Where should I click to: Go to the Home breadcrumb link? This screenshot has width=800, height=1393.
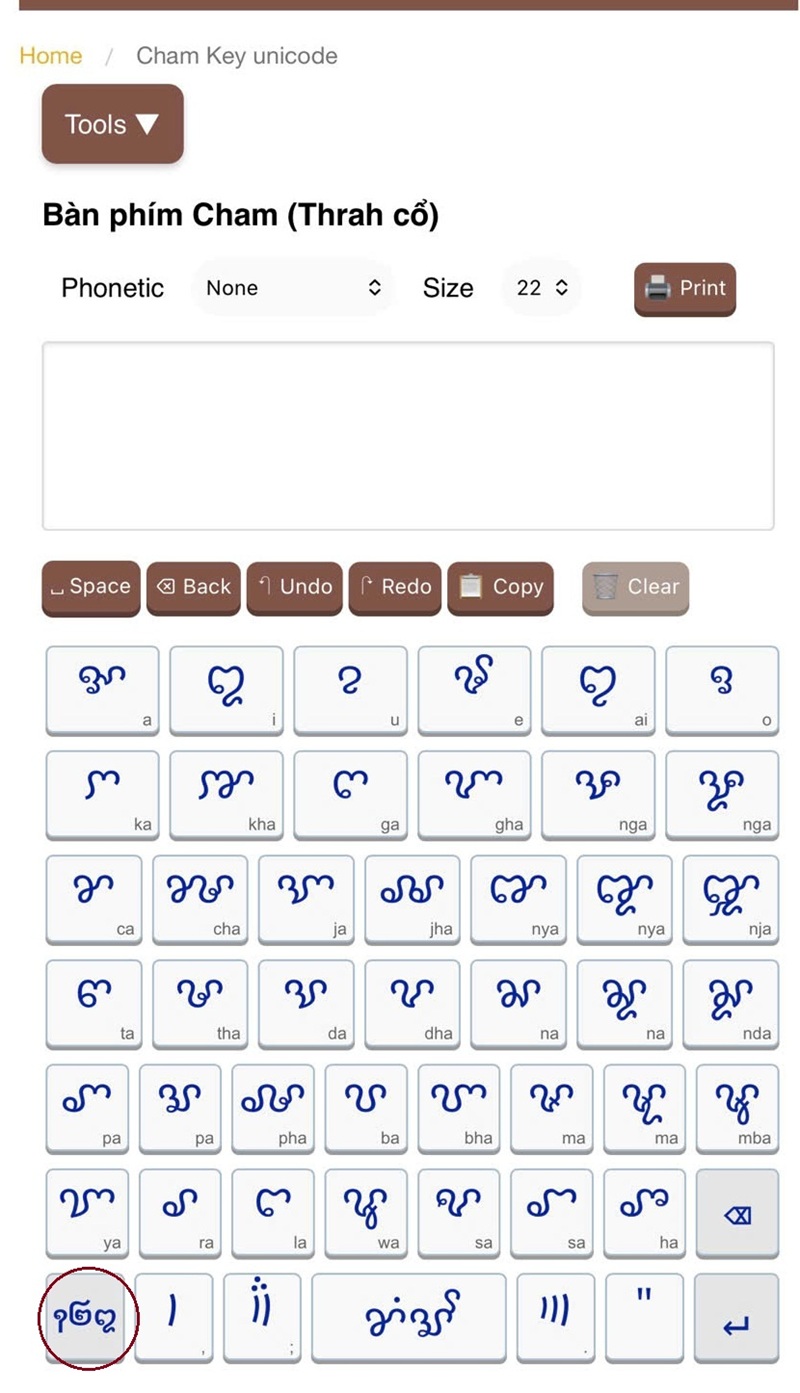click(x=50, y=56)
